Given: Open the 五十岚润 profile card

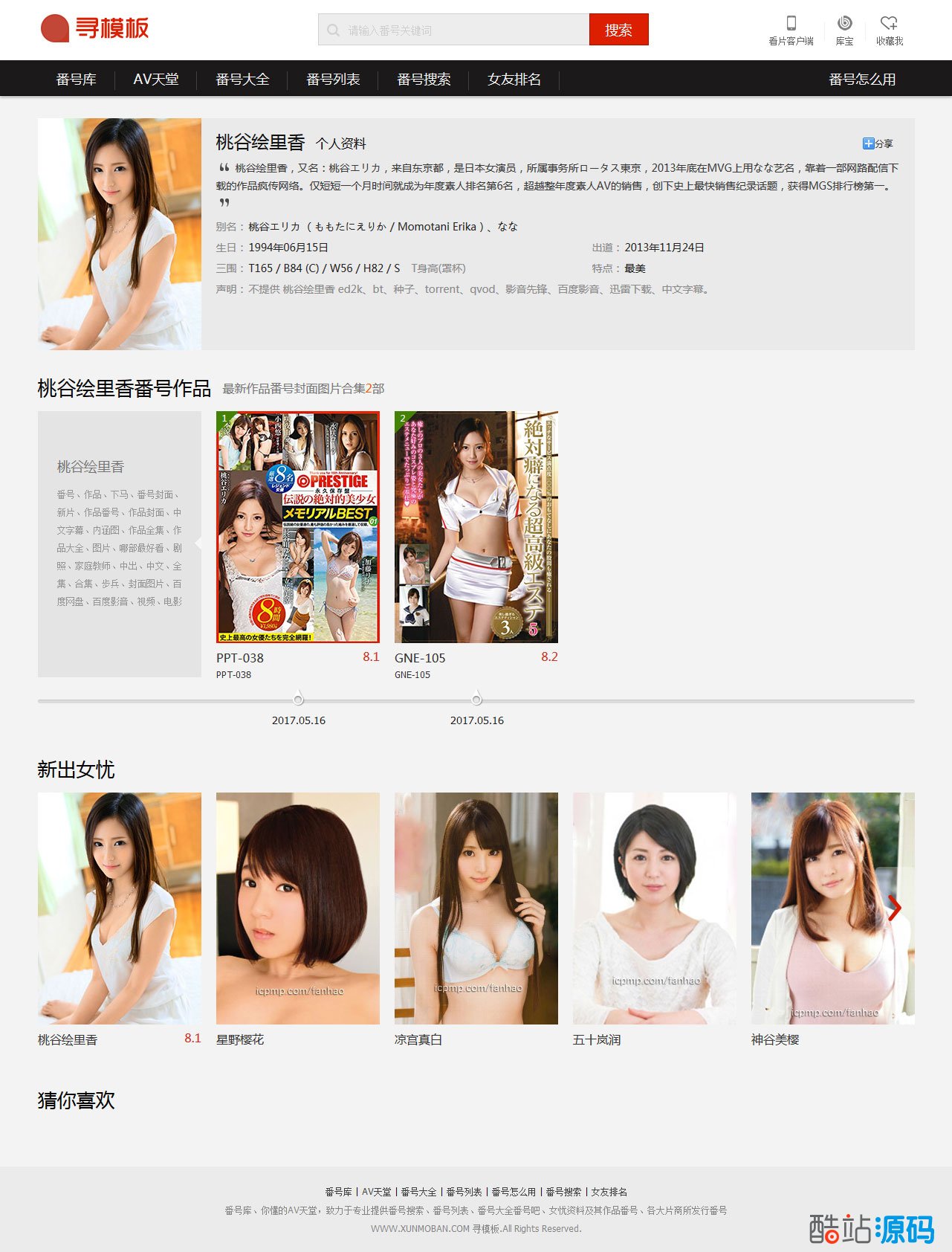Looking at the screenshot, I should click(x=655, y=909).
